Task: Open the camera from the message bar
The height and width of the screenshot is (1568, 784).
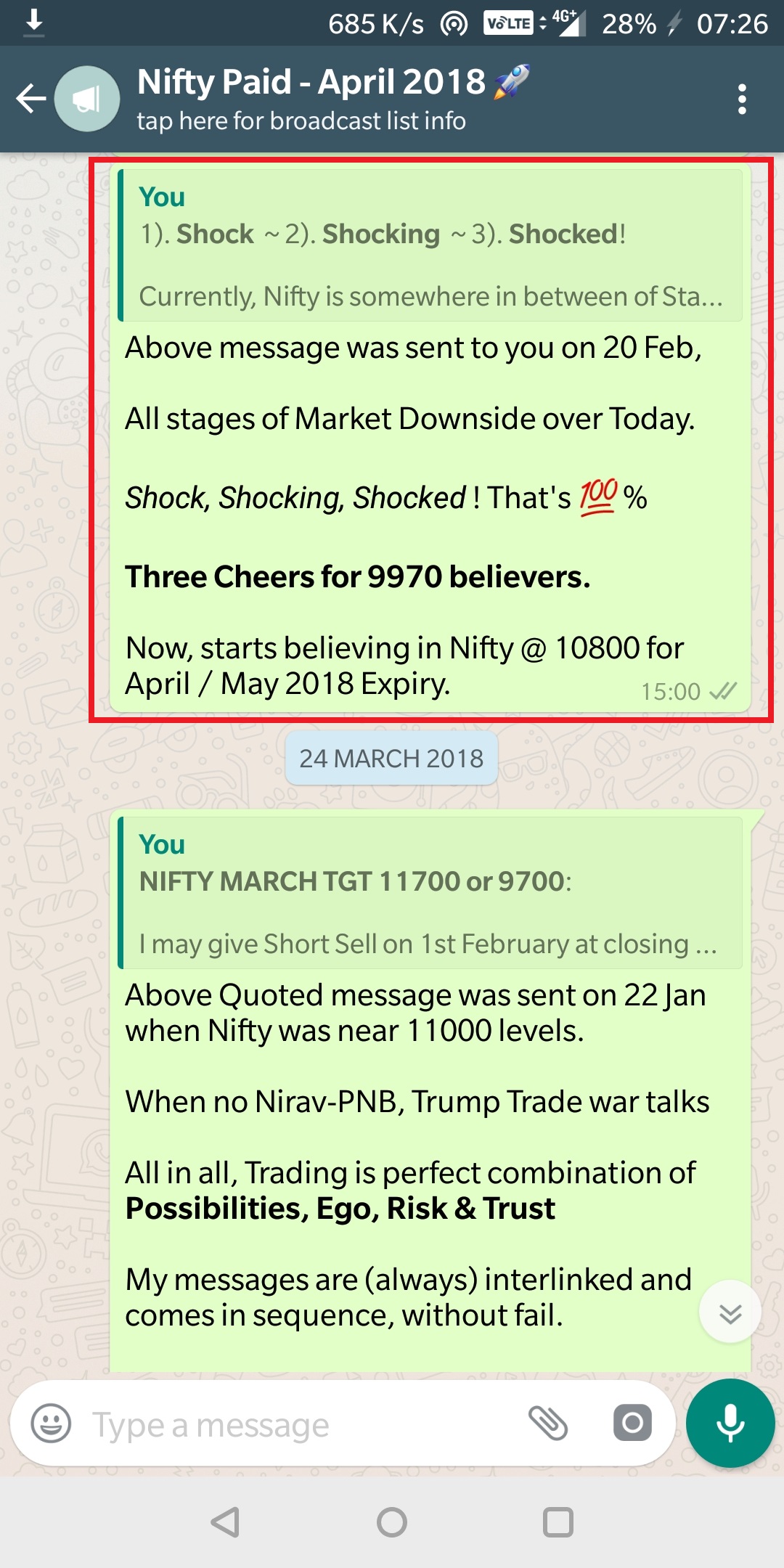Action: tap(632, 1423)
